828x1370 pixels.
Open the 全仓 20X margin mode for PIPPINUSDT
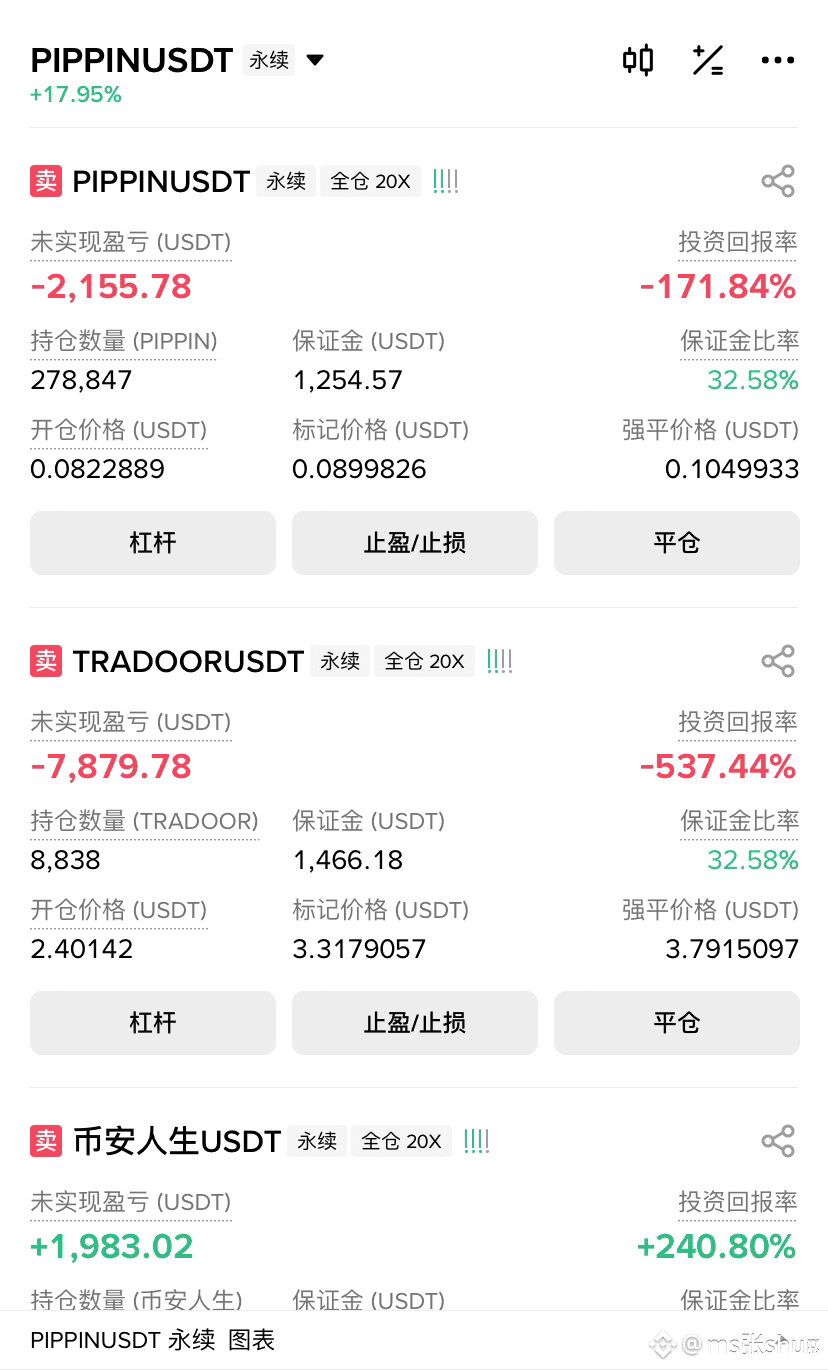[x=371, y=181]
